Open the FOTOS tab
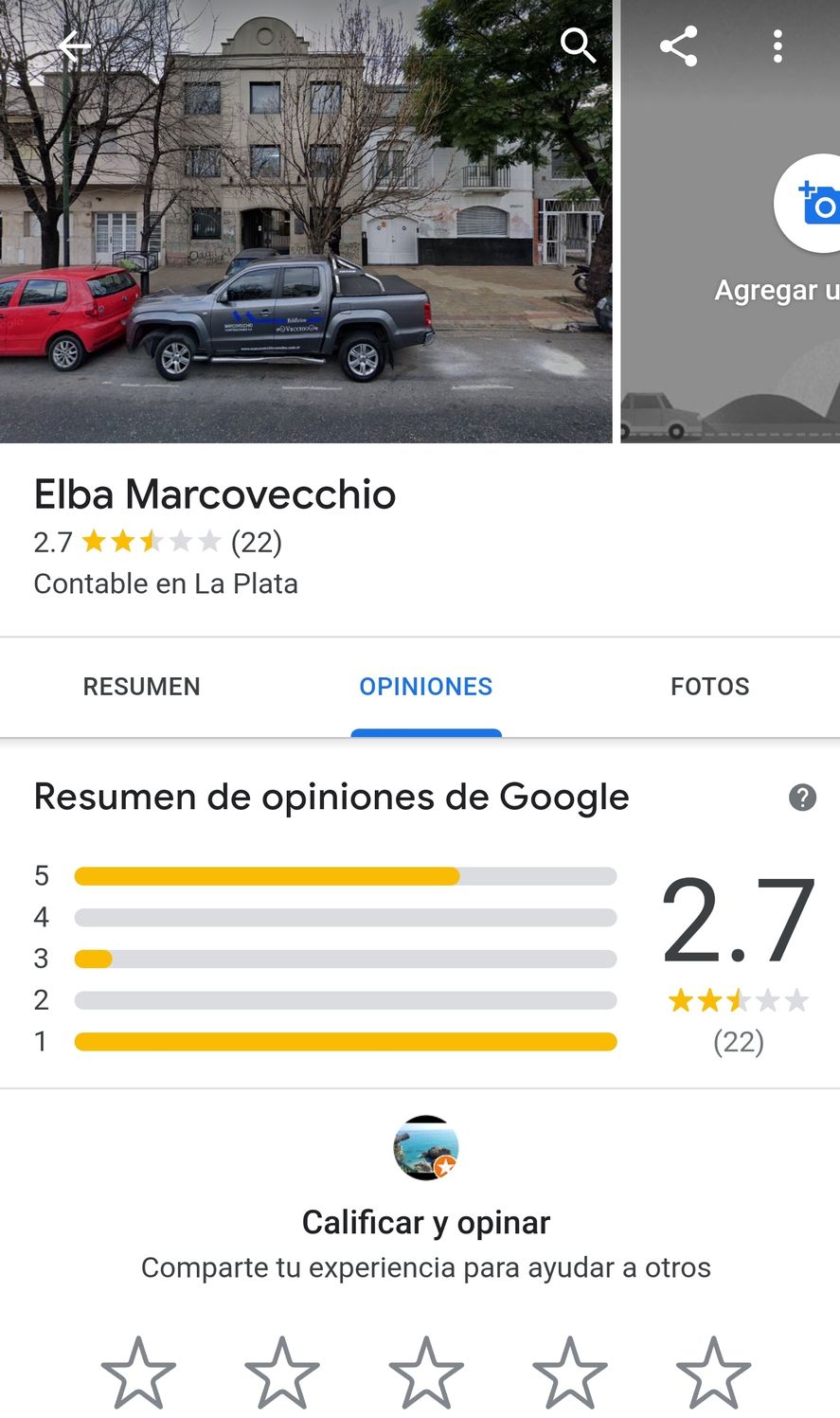Viewport: 840px width, 1418px height. pyautogui.click(x=710, y=686)
